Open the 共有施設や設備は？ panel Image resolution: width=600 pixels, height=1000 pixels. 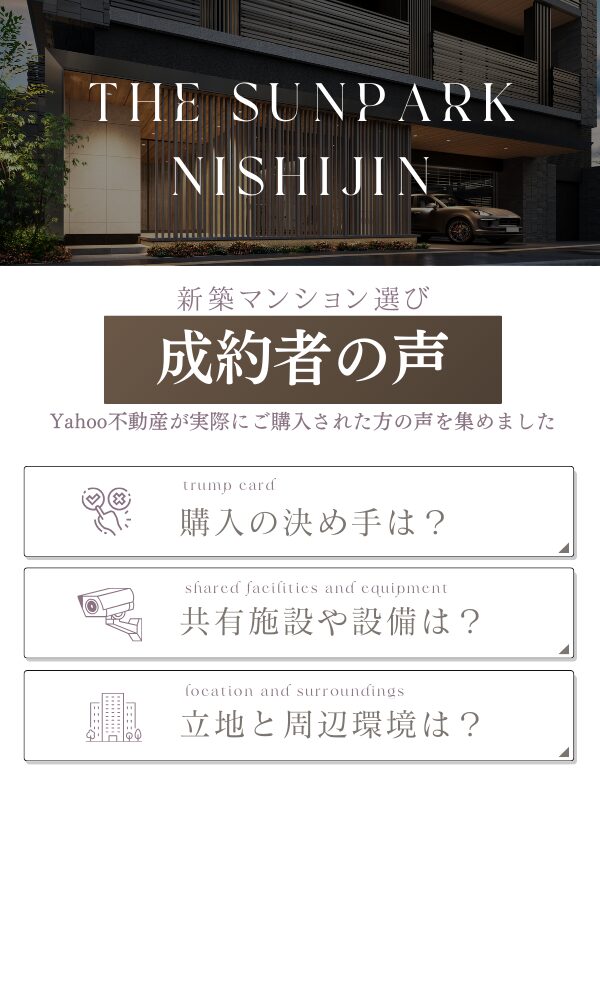(x=299, y=613)
